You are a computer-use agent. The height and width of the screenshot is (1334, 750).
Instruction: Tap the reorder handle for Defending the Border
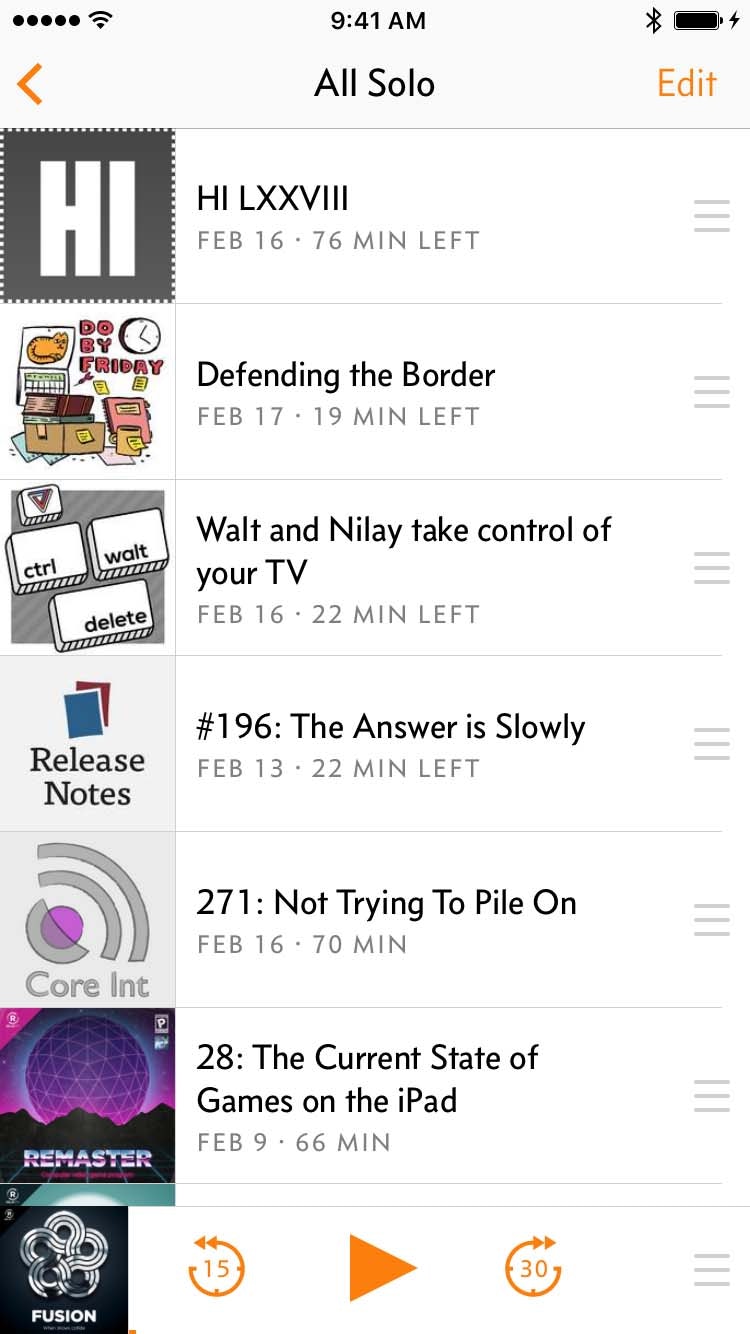coord(711,392)
